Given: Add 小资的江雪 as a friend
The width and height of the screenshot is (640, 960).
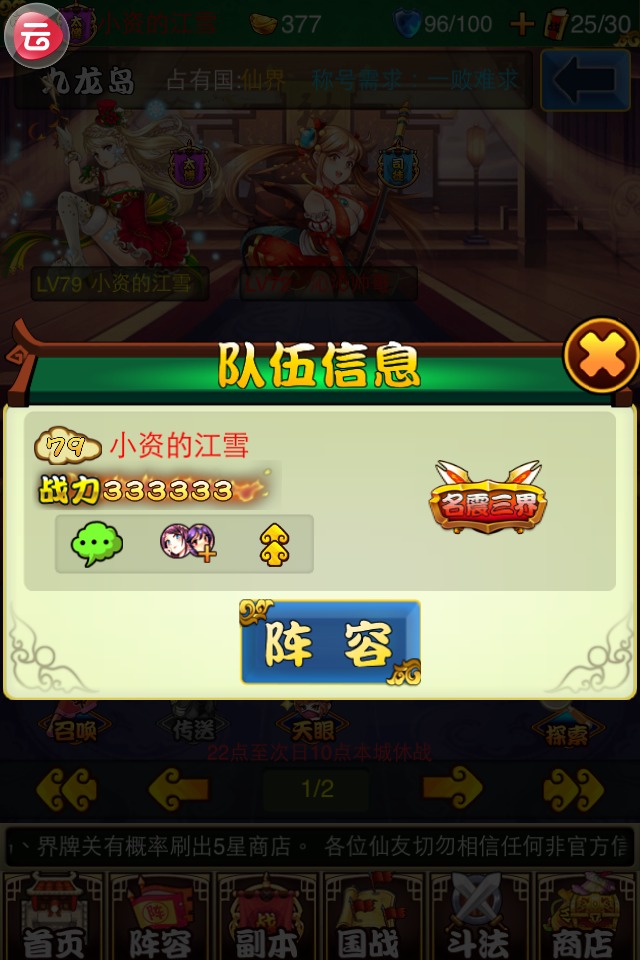Looking at the screenshot, I should (187, 543).
